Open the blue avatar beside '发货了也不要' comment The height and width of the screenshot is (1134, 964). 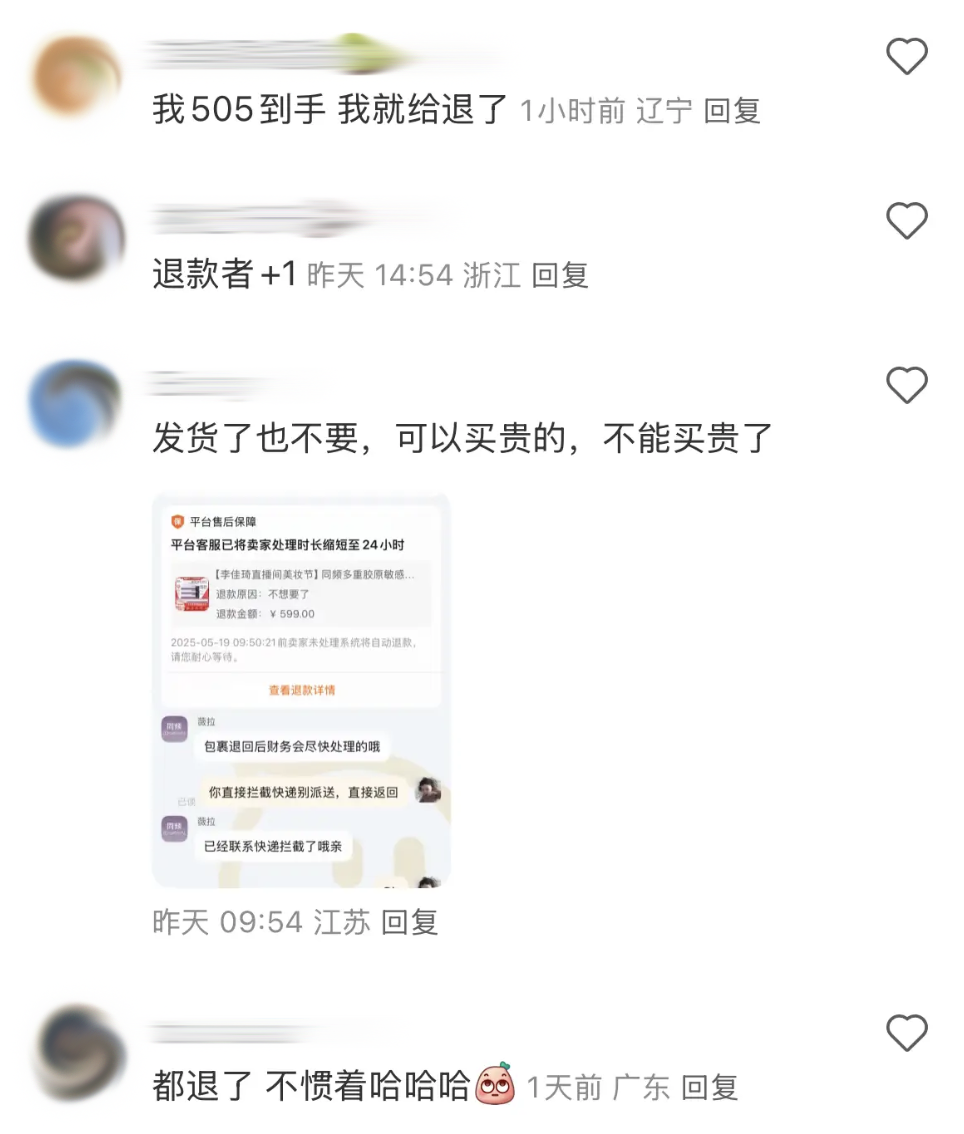tap(77, 404)
